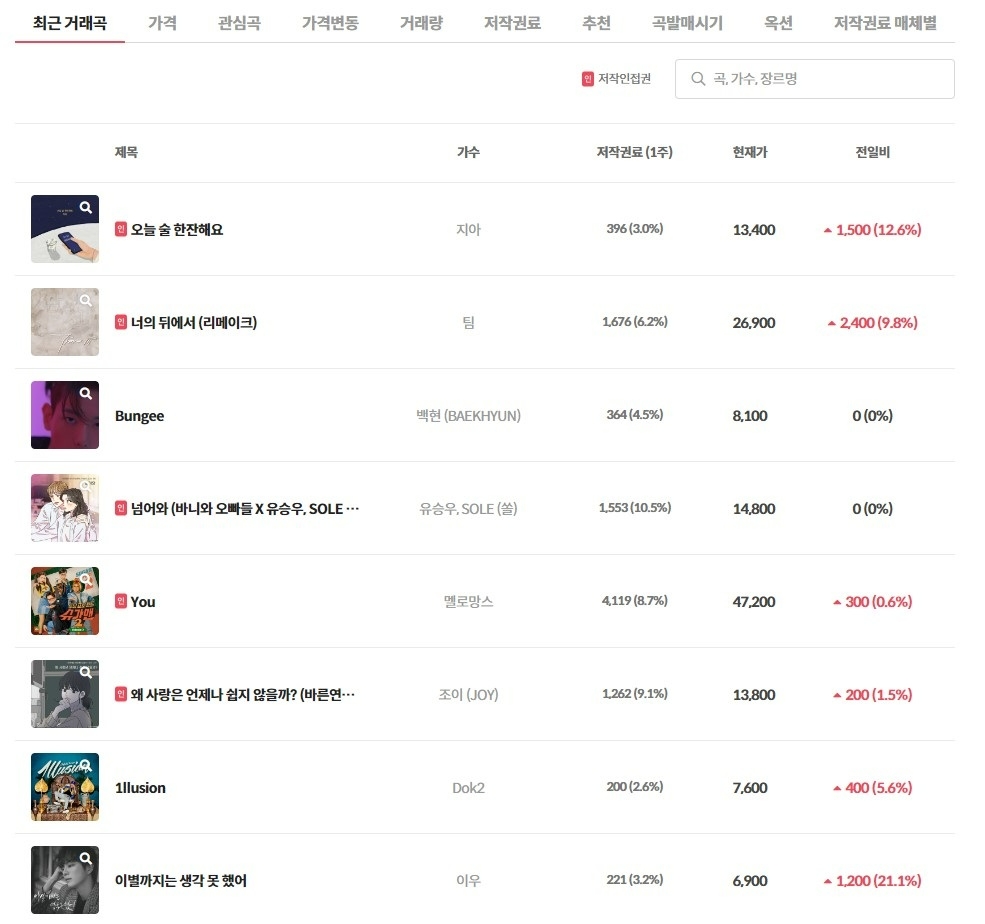View 왜 사랑은 언제나 쉽지 않을까? by 조이
985x924 pixels.
[x=242, y=694]
